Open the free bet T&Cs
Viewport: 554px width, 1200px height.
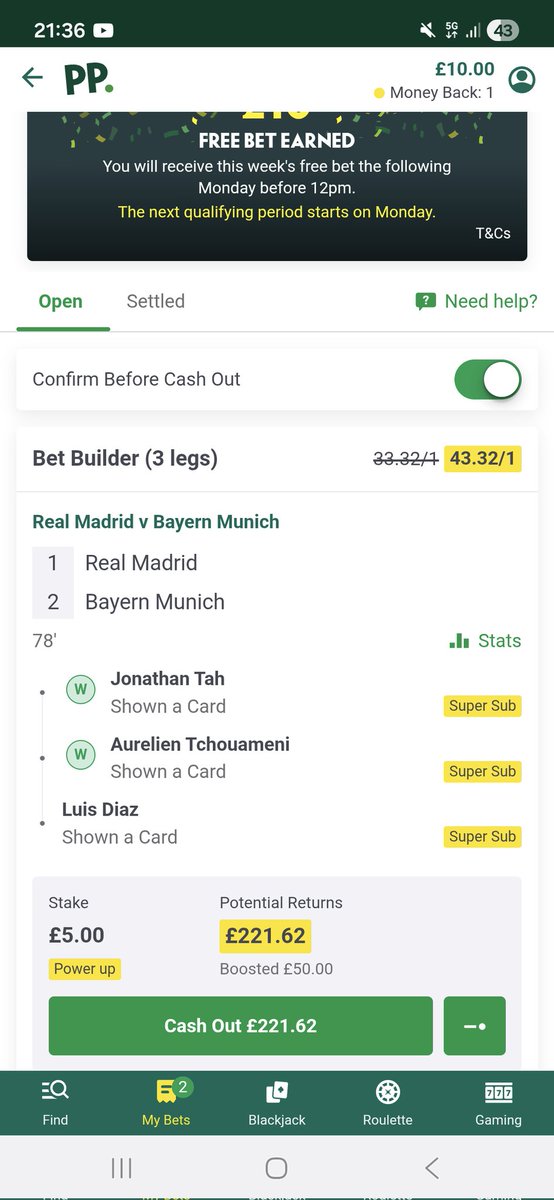(493, 233)
